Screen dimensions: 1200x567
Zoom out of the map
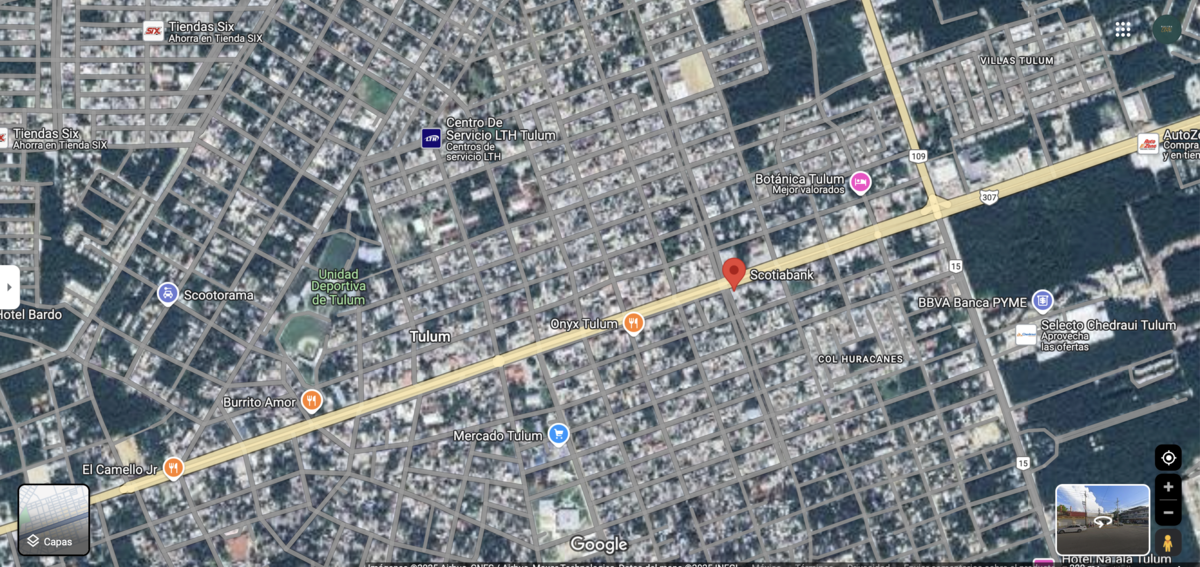coord(1168,513)
